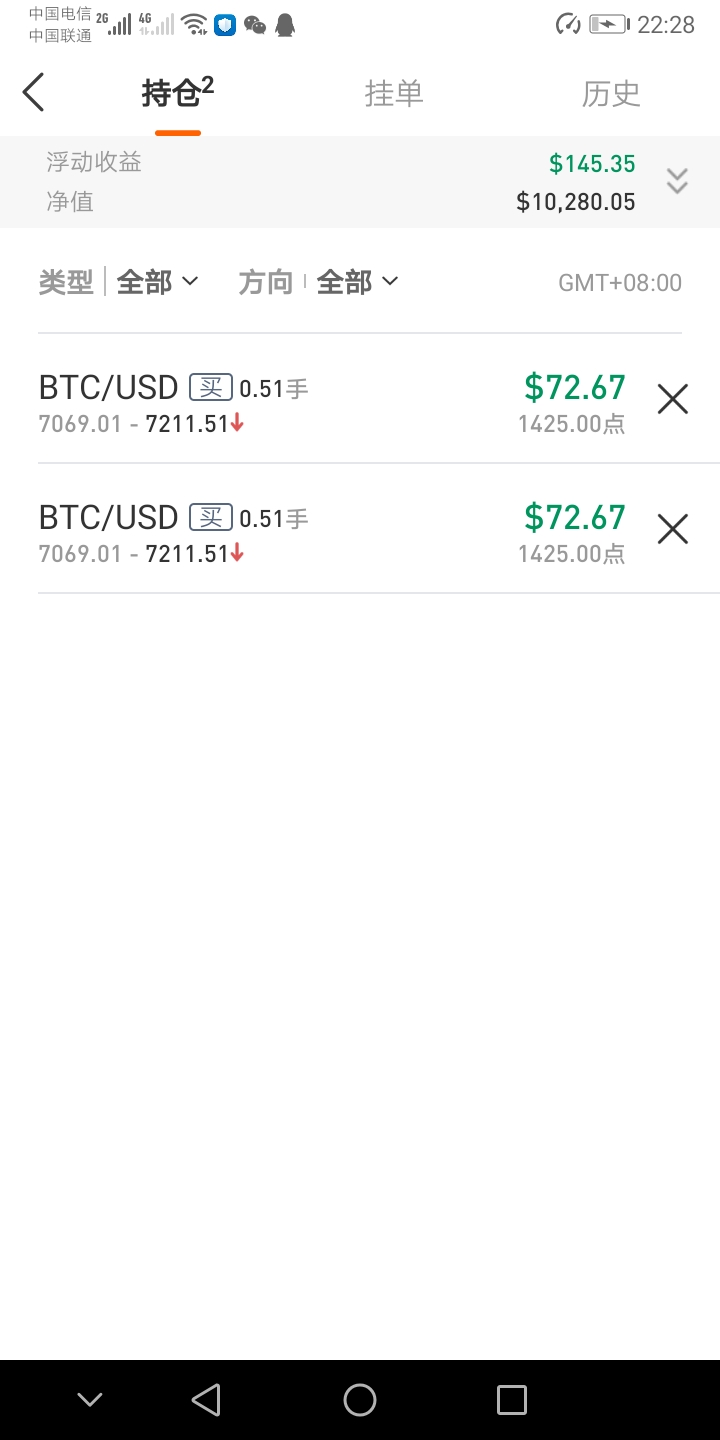The height and width of the screenshot is (1440, 720).
Task: Hide the navigation bar with the chevron
Action: pyautogui.click(x=90, y=1400)
